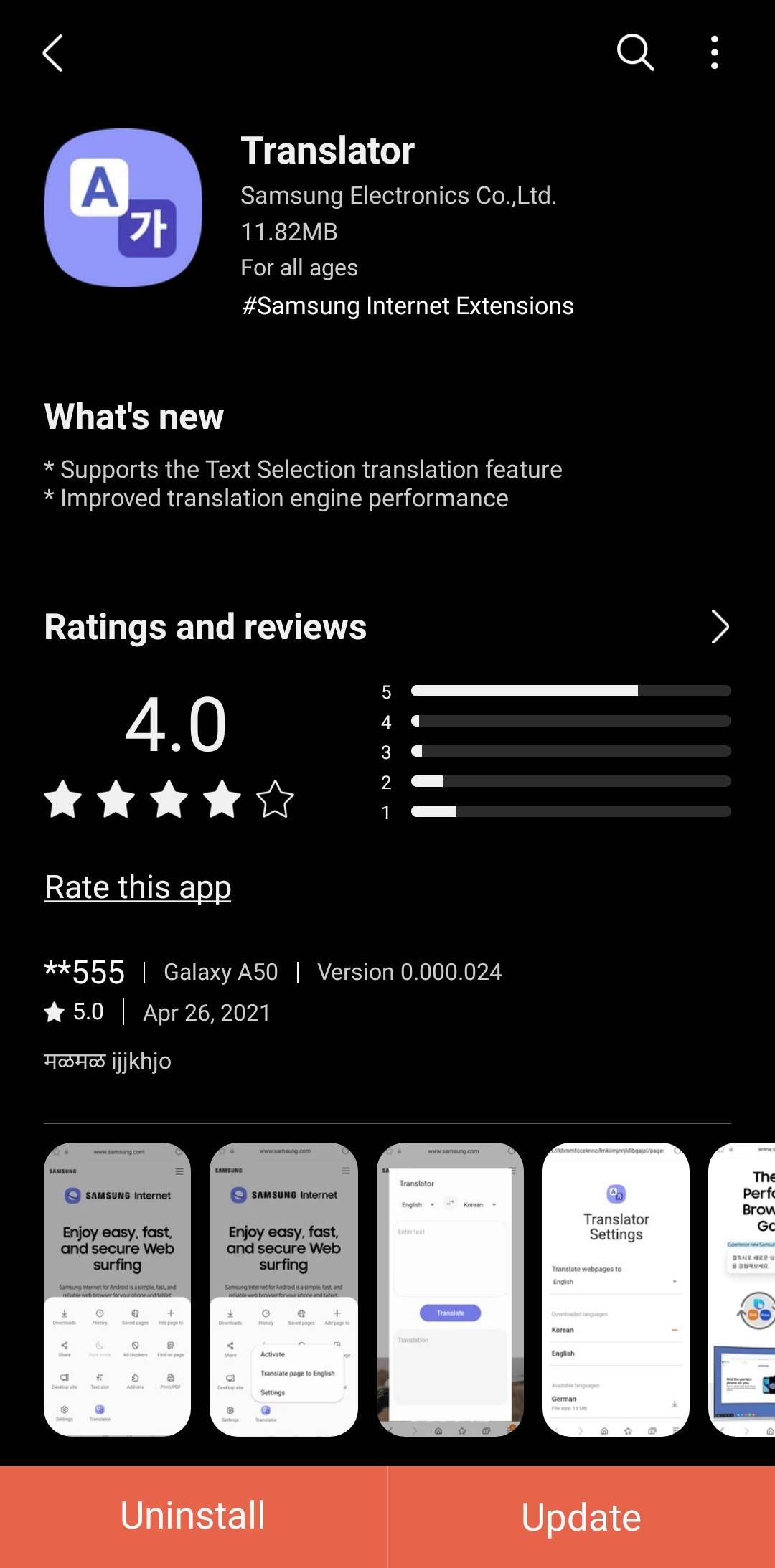The width and height of the screenshot is (775, 1568).
Task: Update the Translator app
Action: [581, 1516]
